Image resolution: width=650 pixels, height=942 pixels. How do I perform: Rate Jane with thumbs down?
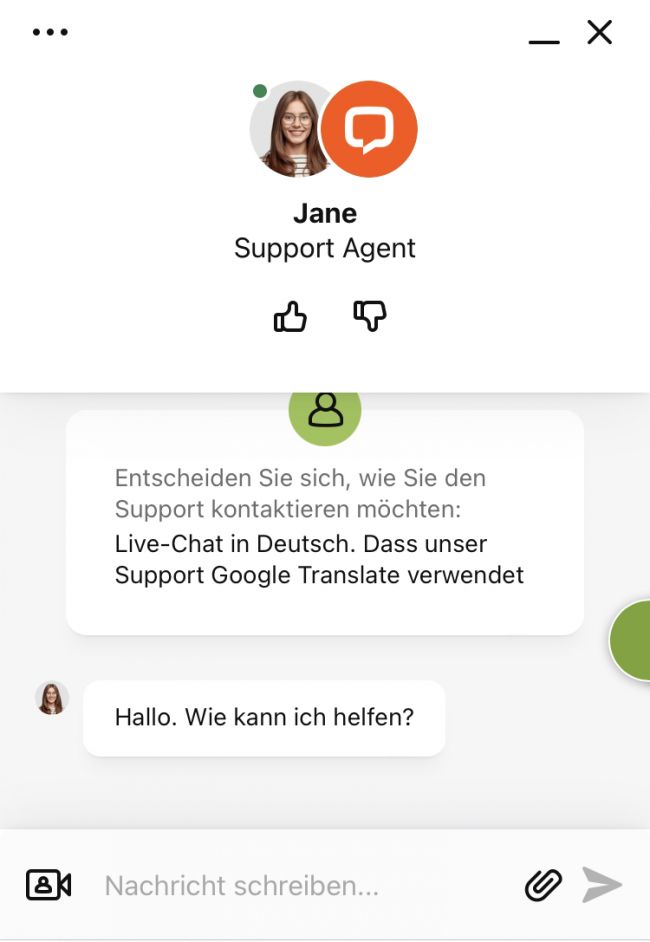coord(370,316)
